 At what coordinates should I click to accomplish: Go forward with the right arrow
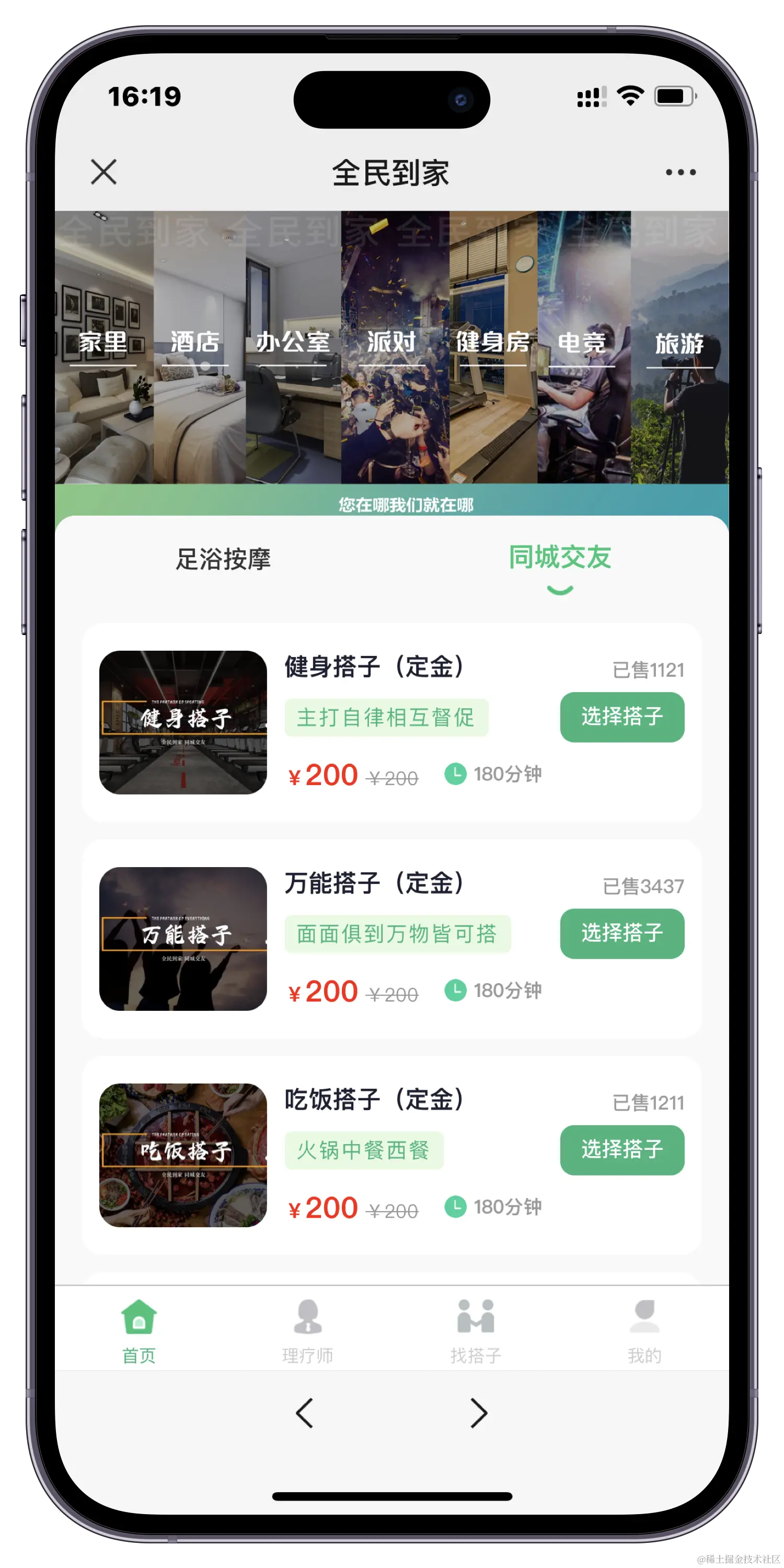pos(478,1413)
